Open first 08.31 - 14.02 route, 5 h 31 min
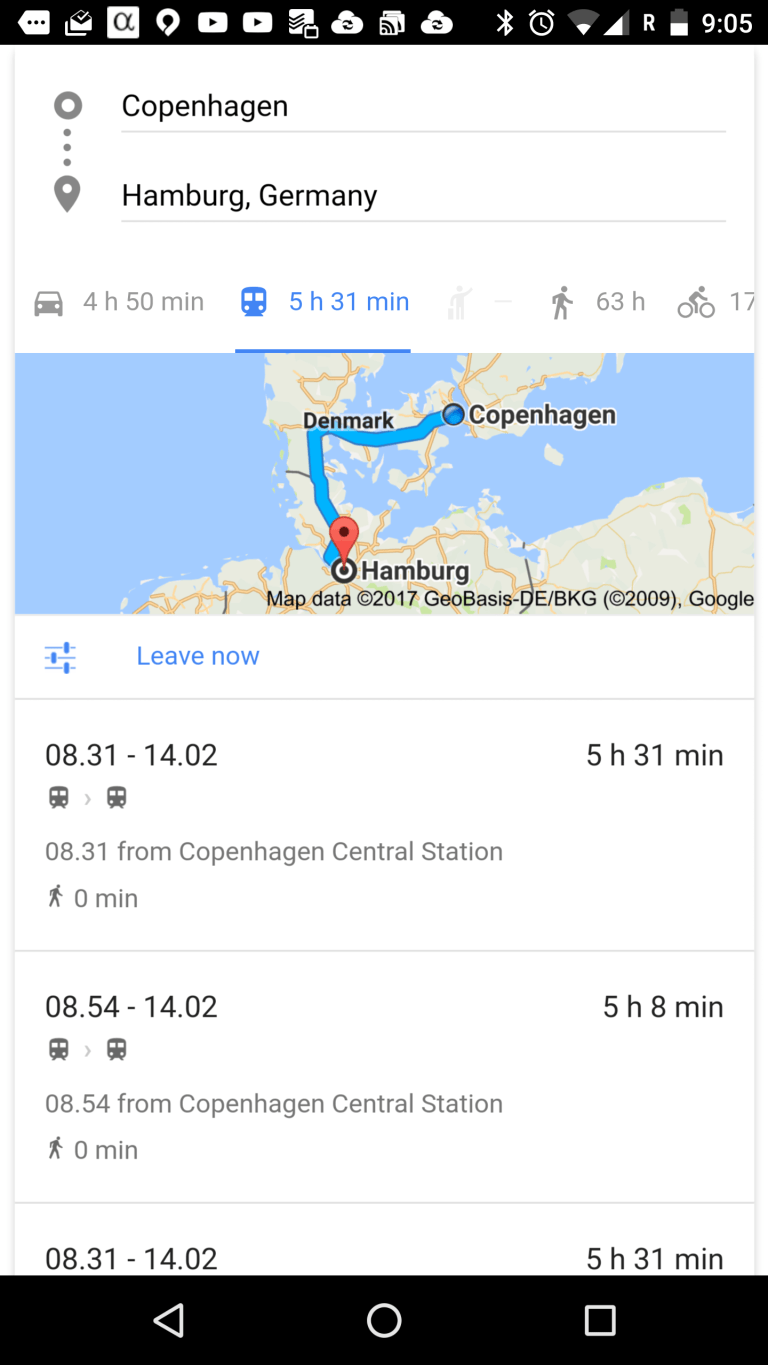The image size is (768, 1365). coord(384,824)
